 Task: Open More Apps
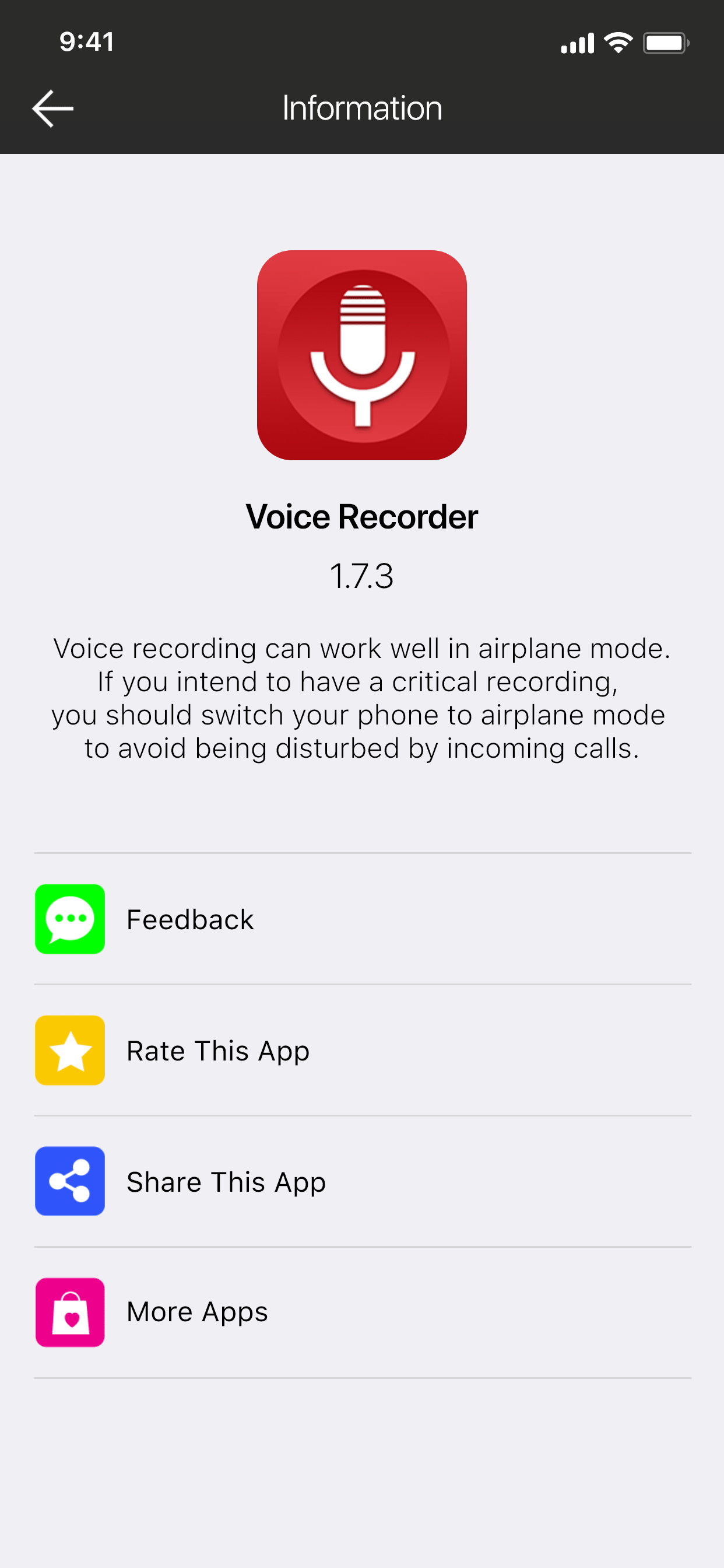pyautogui.click(x=196, y=1312)
